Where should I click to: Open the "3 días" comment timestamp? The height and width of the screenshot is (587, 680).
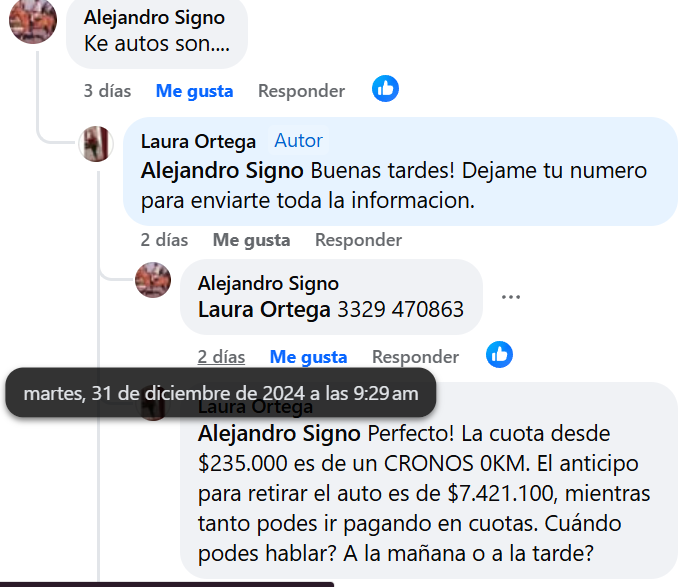[x=107, y=91]
